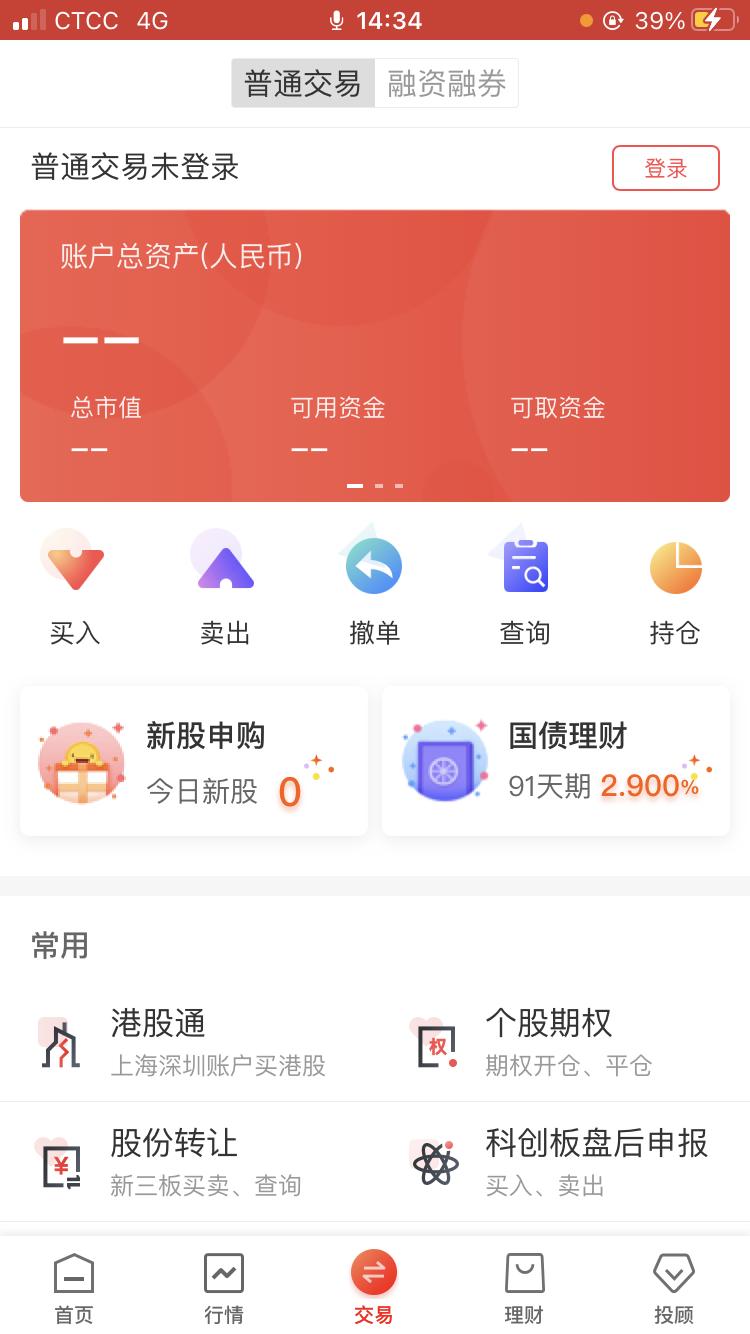Open 股份转让

tap(187, 1162)
